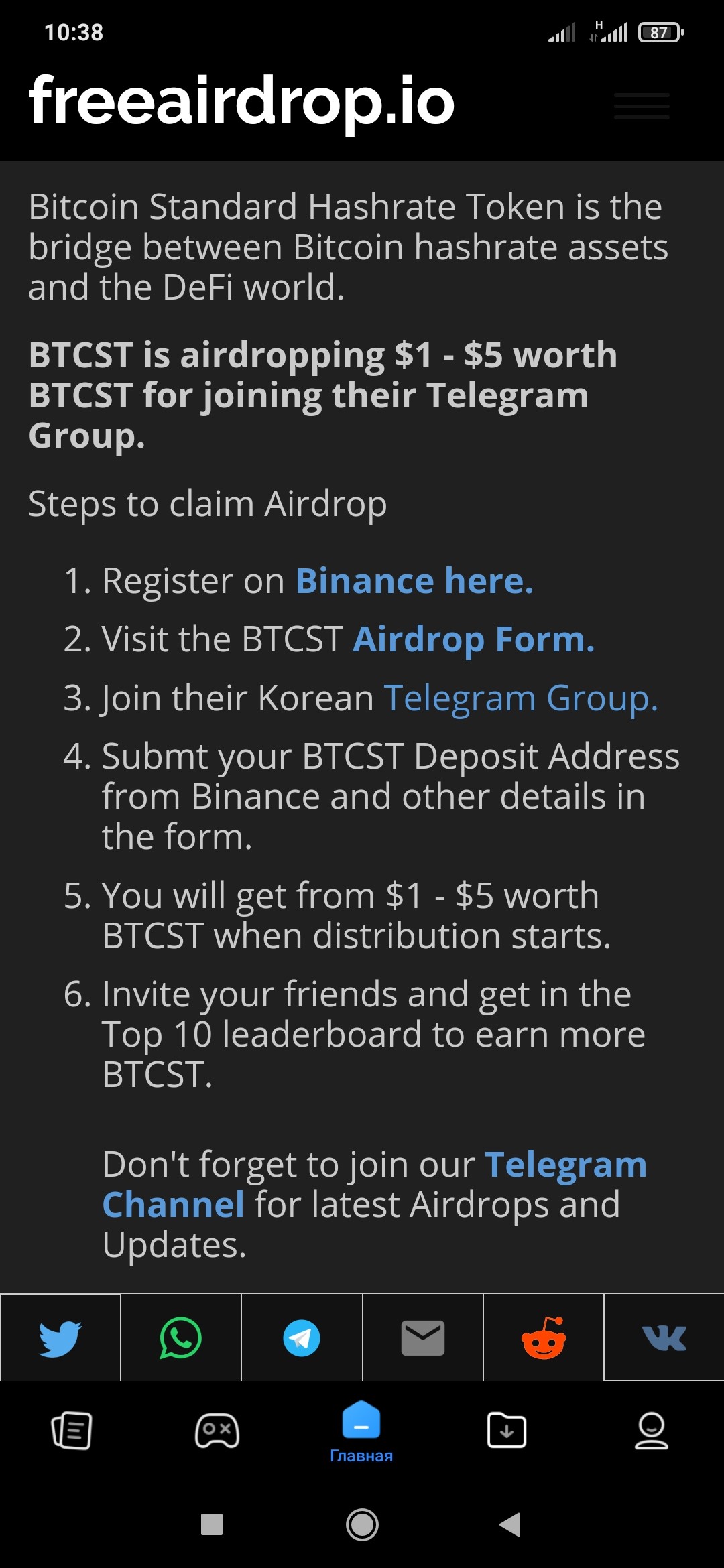Open the news feed tab
724x1568 pixels.
pyautogui.click(x=72, y=1431)
